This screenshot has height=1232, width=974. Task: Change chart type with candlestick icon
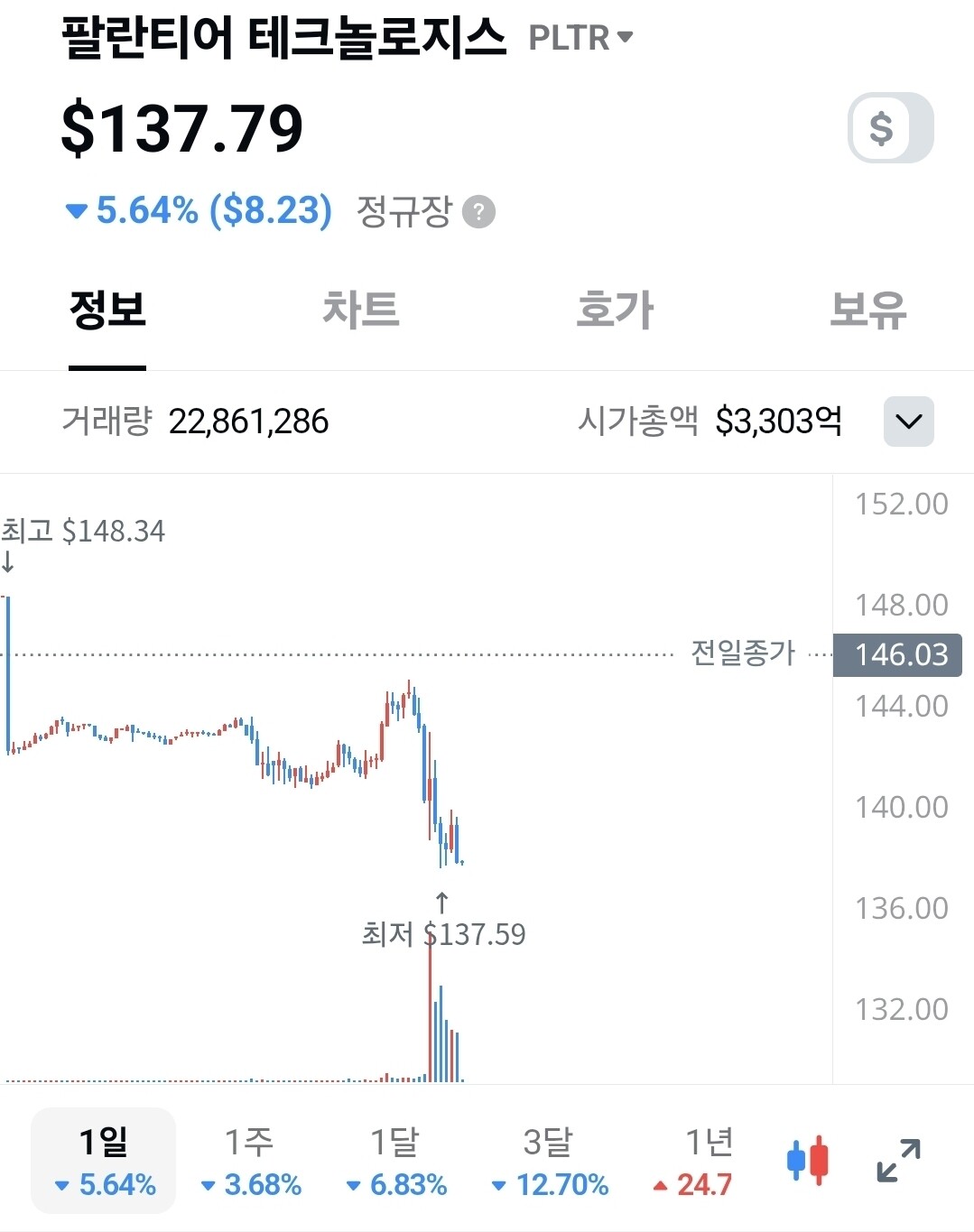pyautogui.click(x=808, y=1161)
